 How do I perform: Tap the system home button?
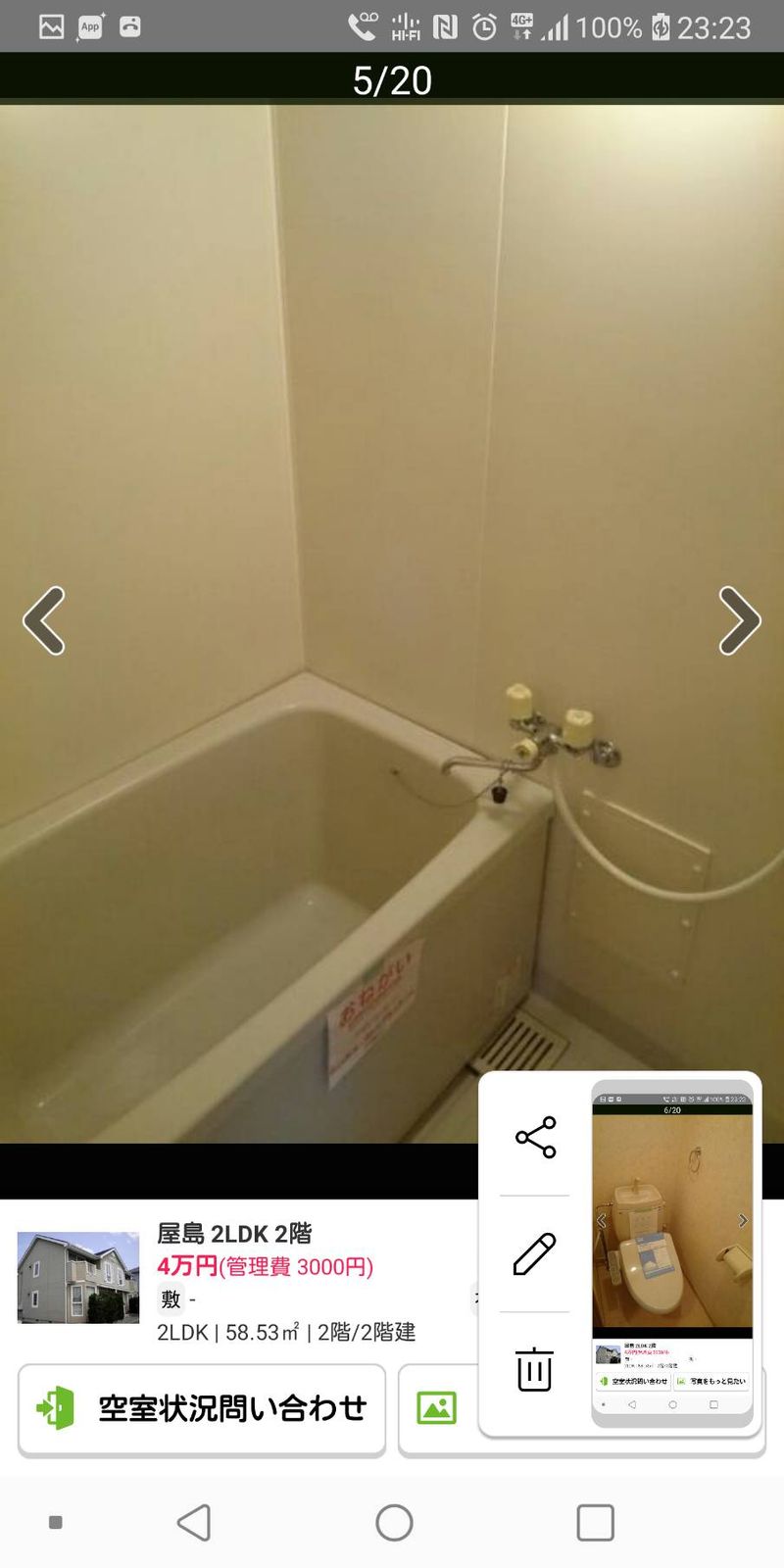[394, 1523]
